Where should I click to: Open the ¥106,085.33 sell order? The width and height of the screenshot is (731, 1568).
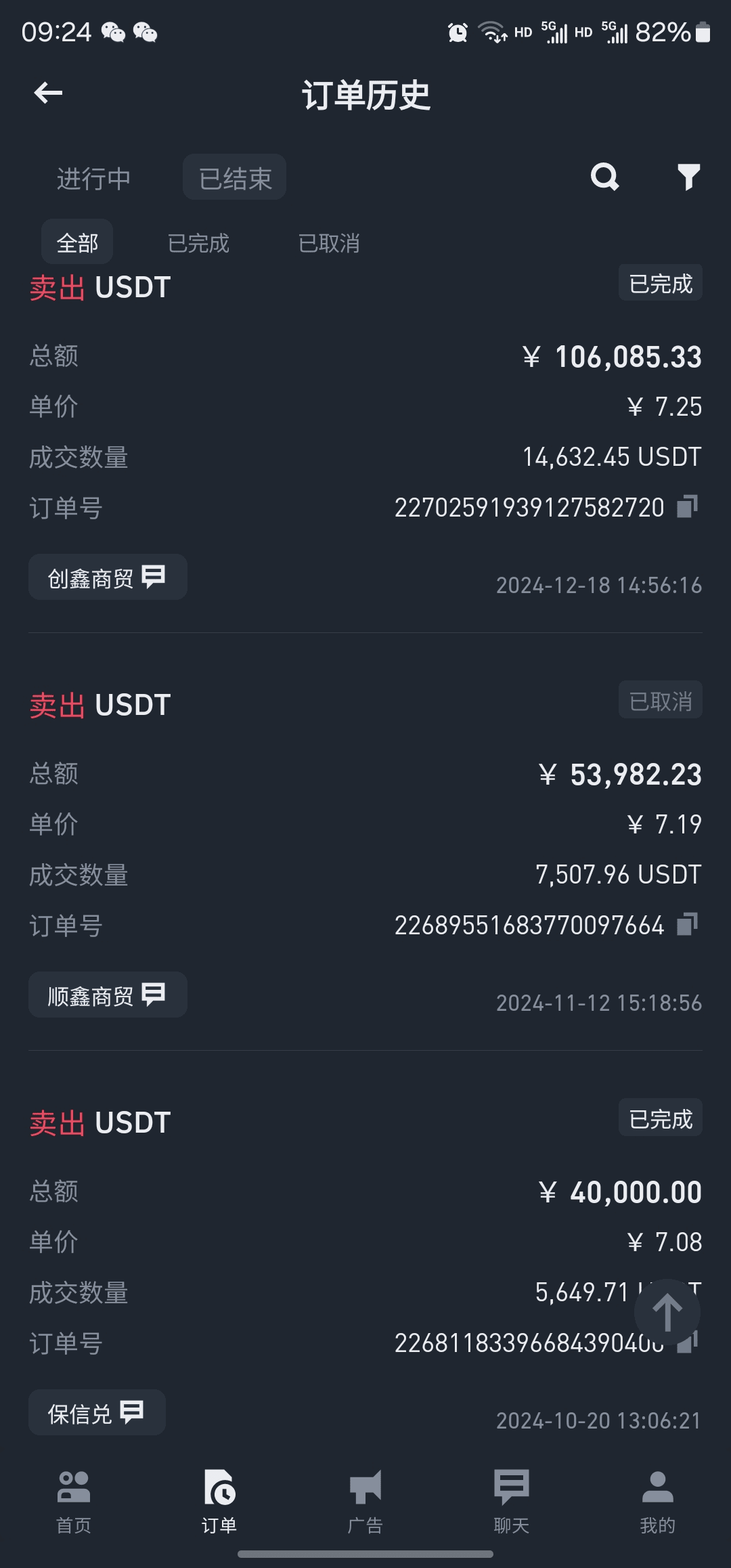tap(365, 433)
